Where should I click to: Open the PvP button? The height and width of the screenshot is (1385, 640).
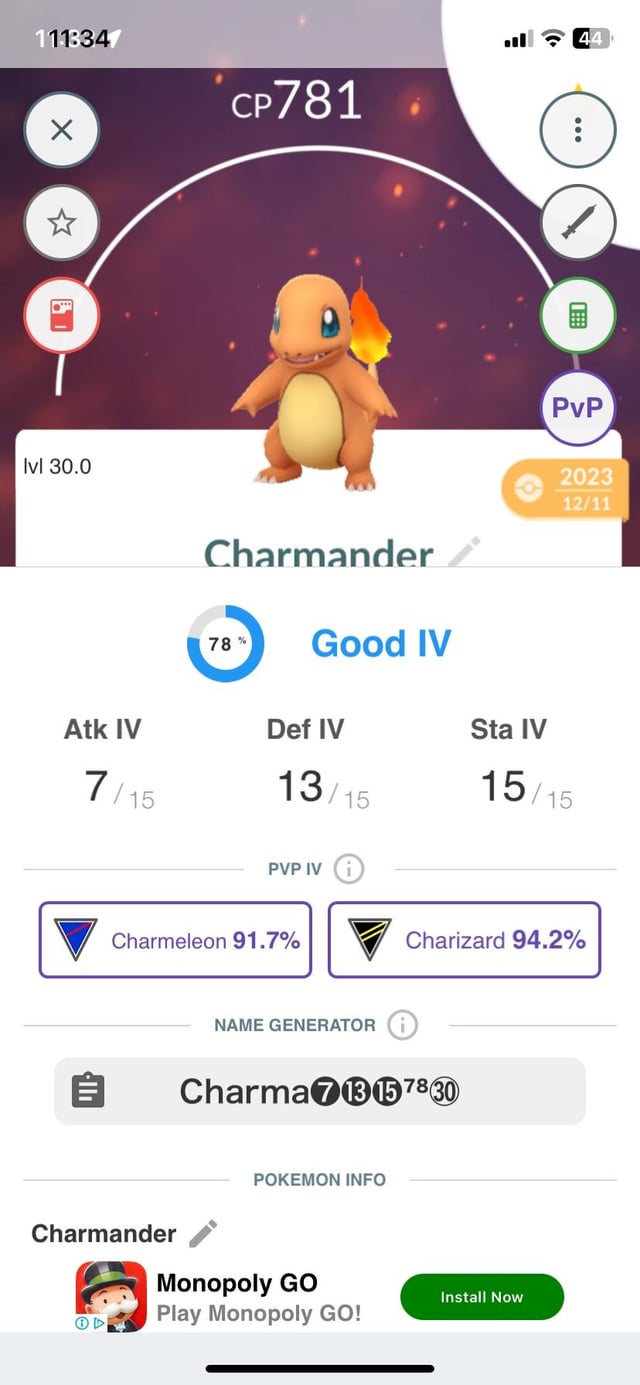pyautogui.click(x=577, y=407)
